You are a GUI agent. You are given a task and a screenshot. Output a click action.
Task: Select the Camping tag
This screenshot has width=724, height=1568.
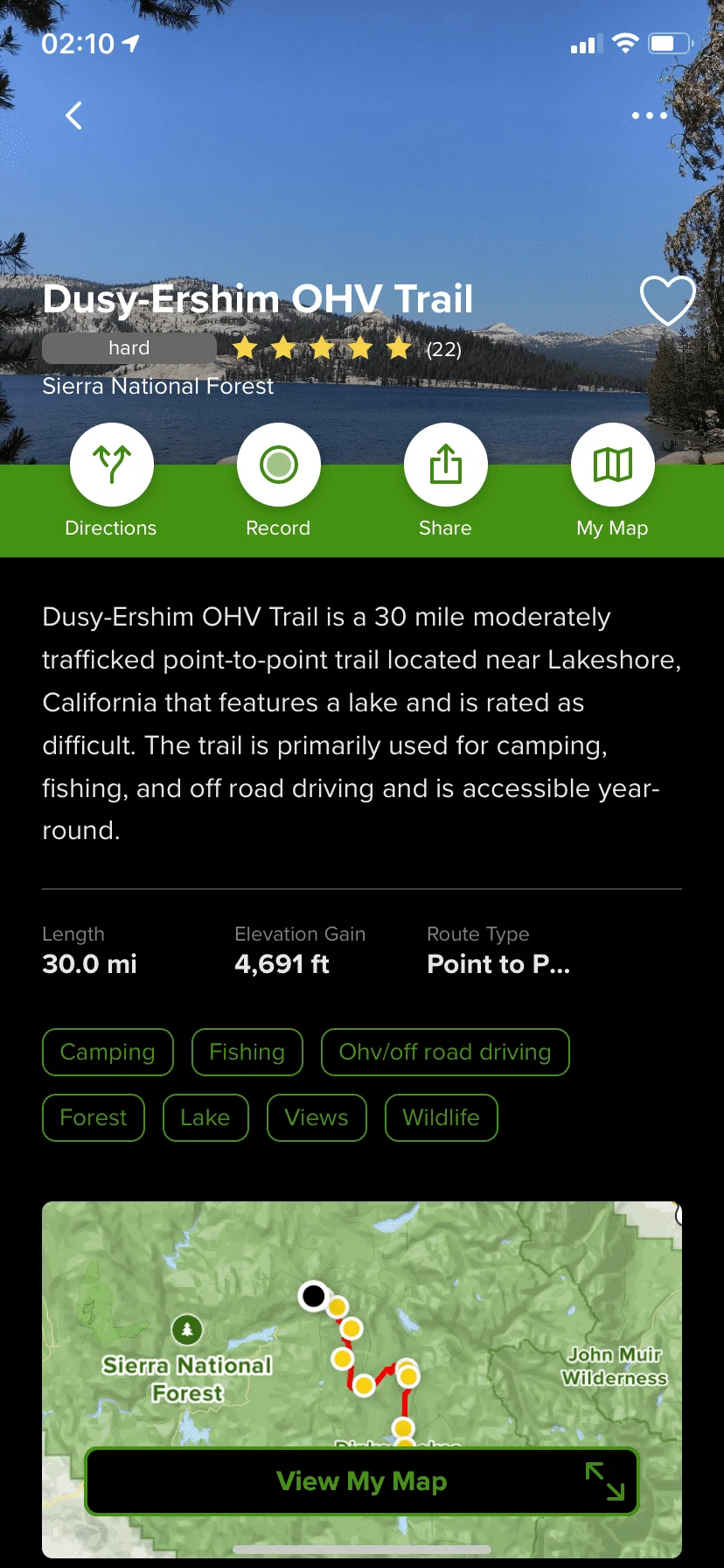click(x=108, y=1052)
